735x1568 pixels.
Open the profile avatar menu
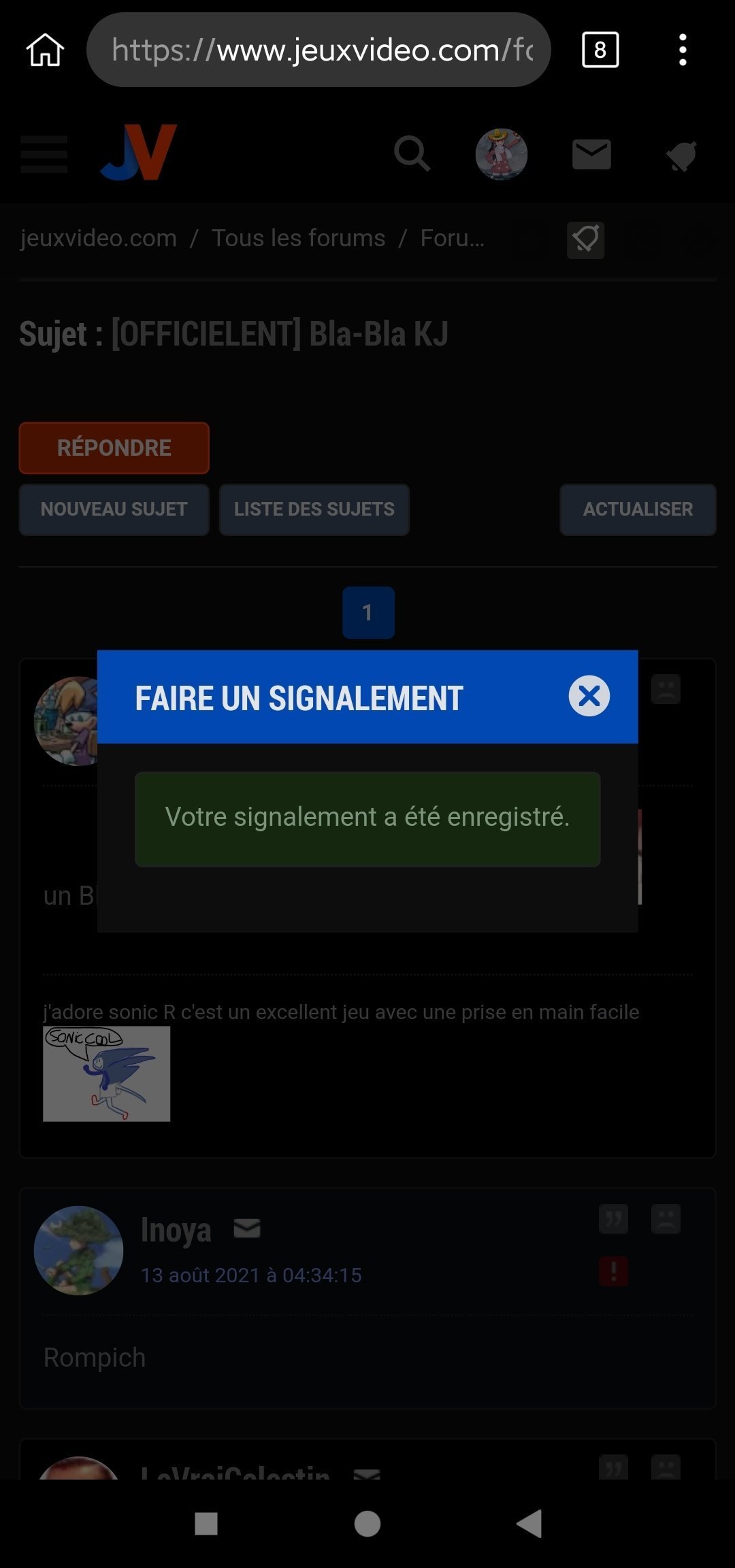click(x=502, y=154)
